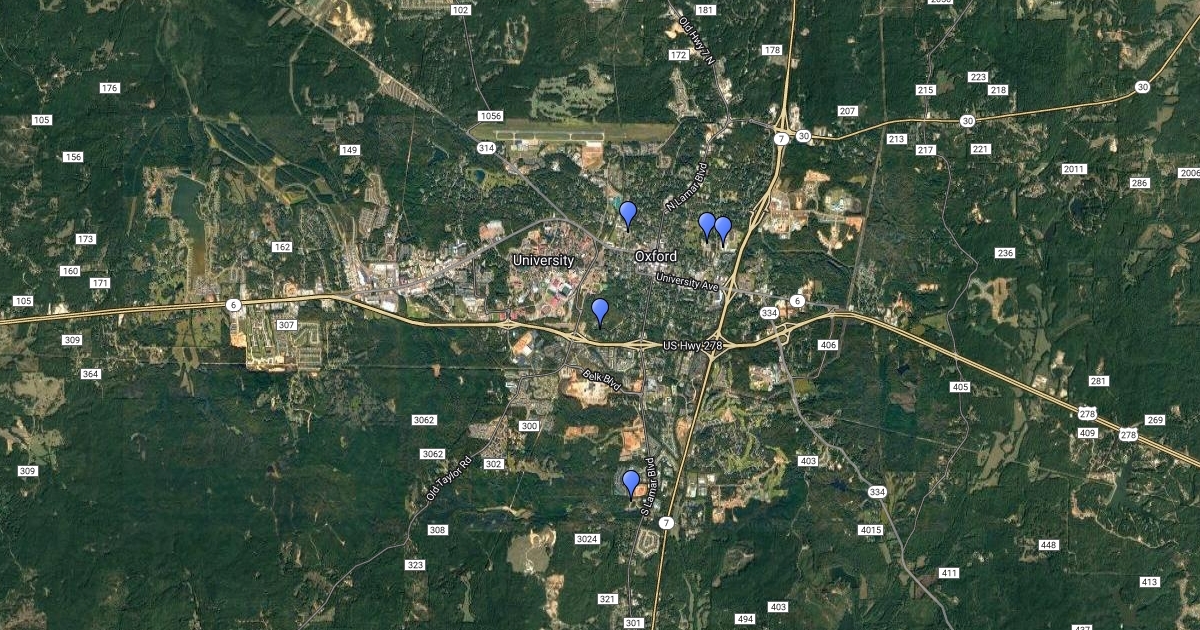Tap the pin northwest of the Oxford label
1200x630 pixels.
pos(628,213)
